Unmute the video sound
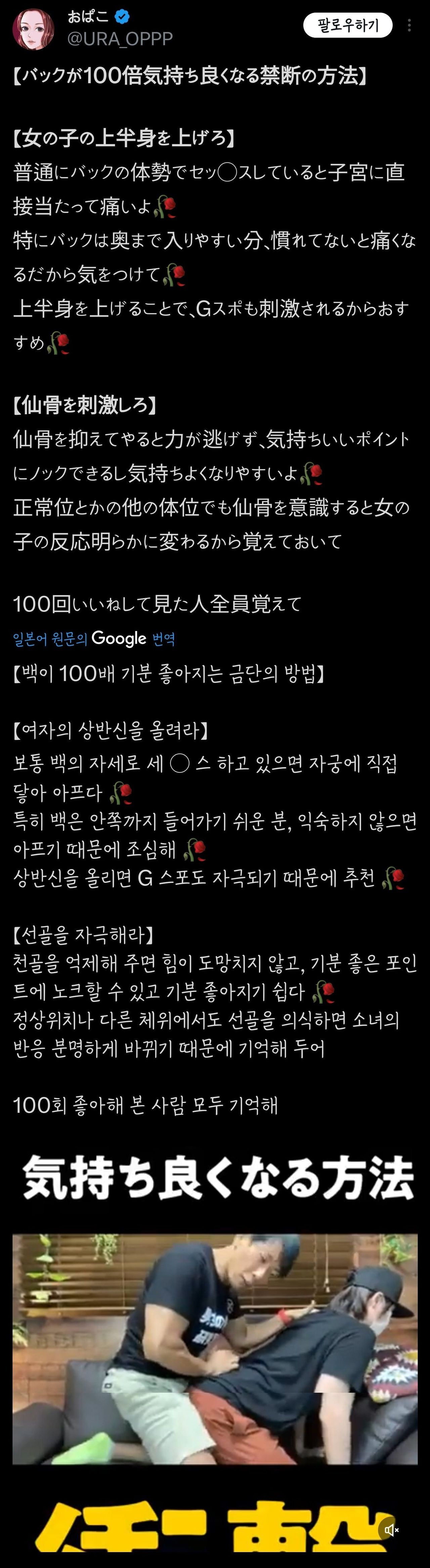Viewport: 430px width, 1568px height. pos(391,1529)
